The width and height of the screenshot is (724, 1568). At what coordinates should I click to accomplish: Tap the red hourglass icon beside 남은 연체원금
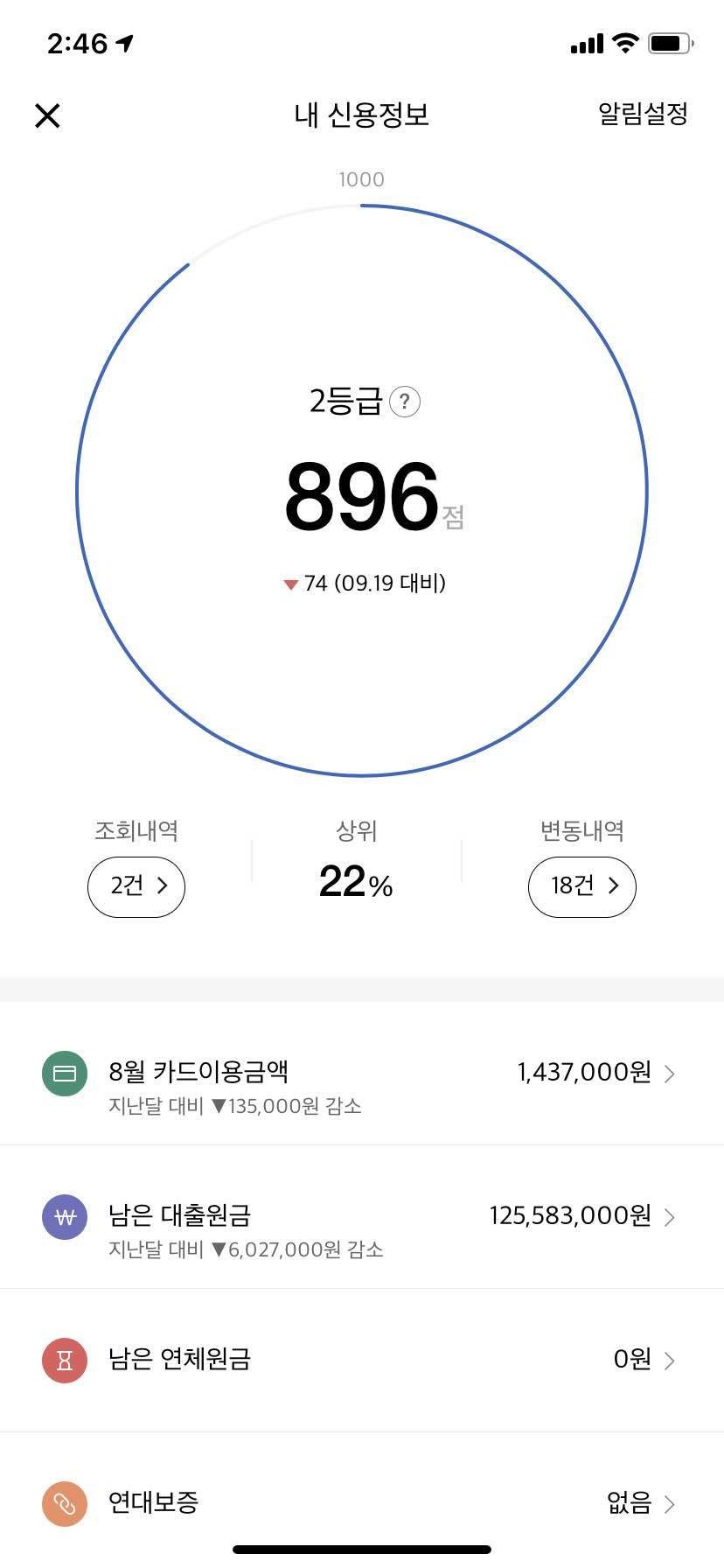tap(64, 1361)
